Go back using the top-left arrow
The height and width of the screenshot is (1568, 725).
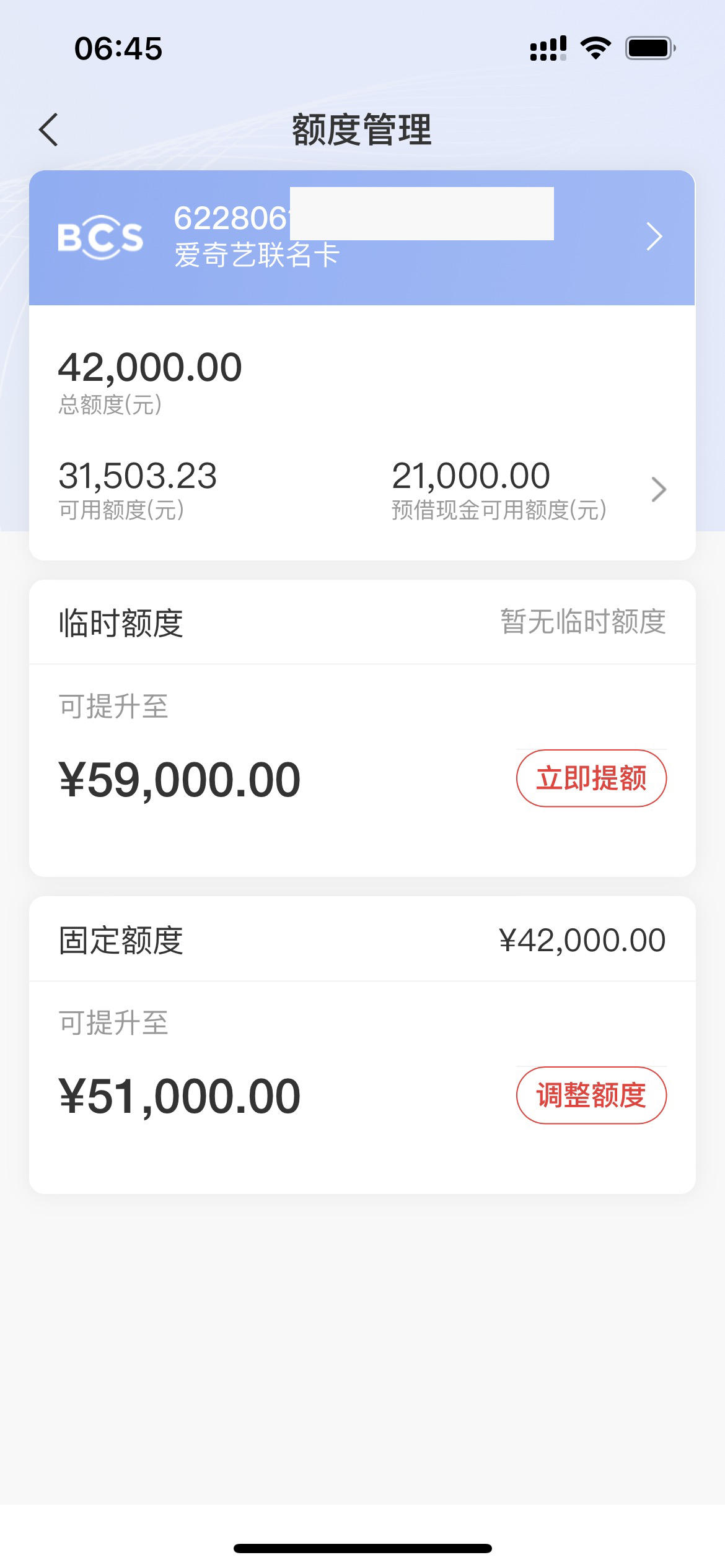[x=48, y=129]
